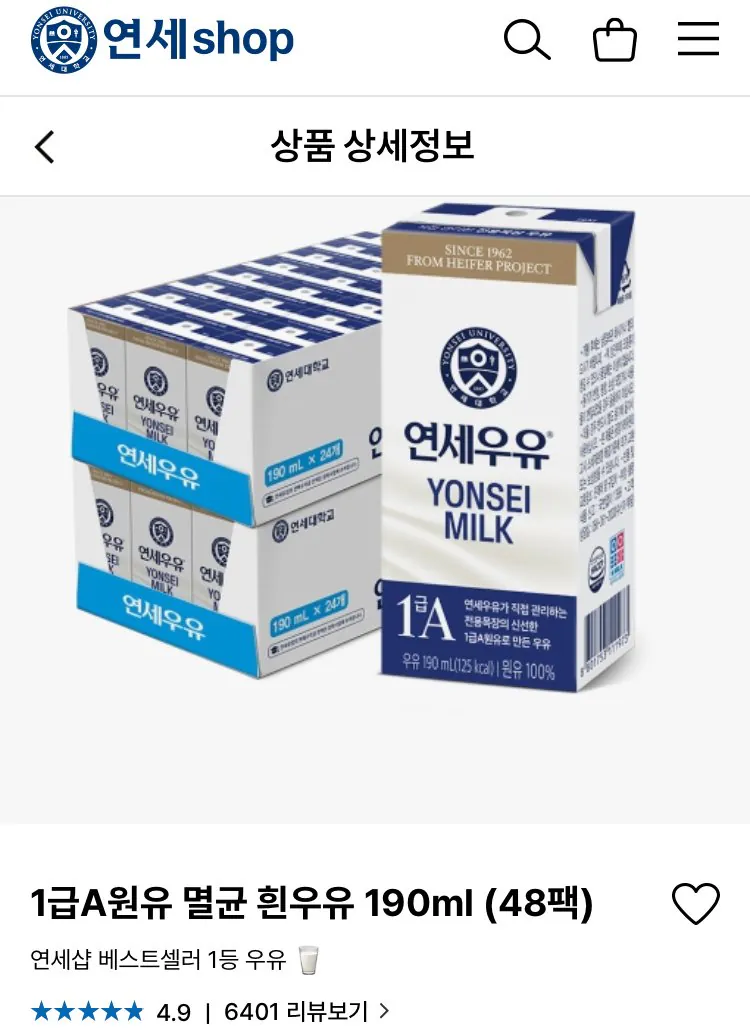Go to 연세shop home logo
Viewport: 750px width, 1035px height.
click(162, 40)
